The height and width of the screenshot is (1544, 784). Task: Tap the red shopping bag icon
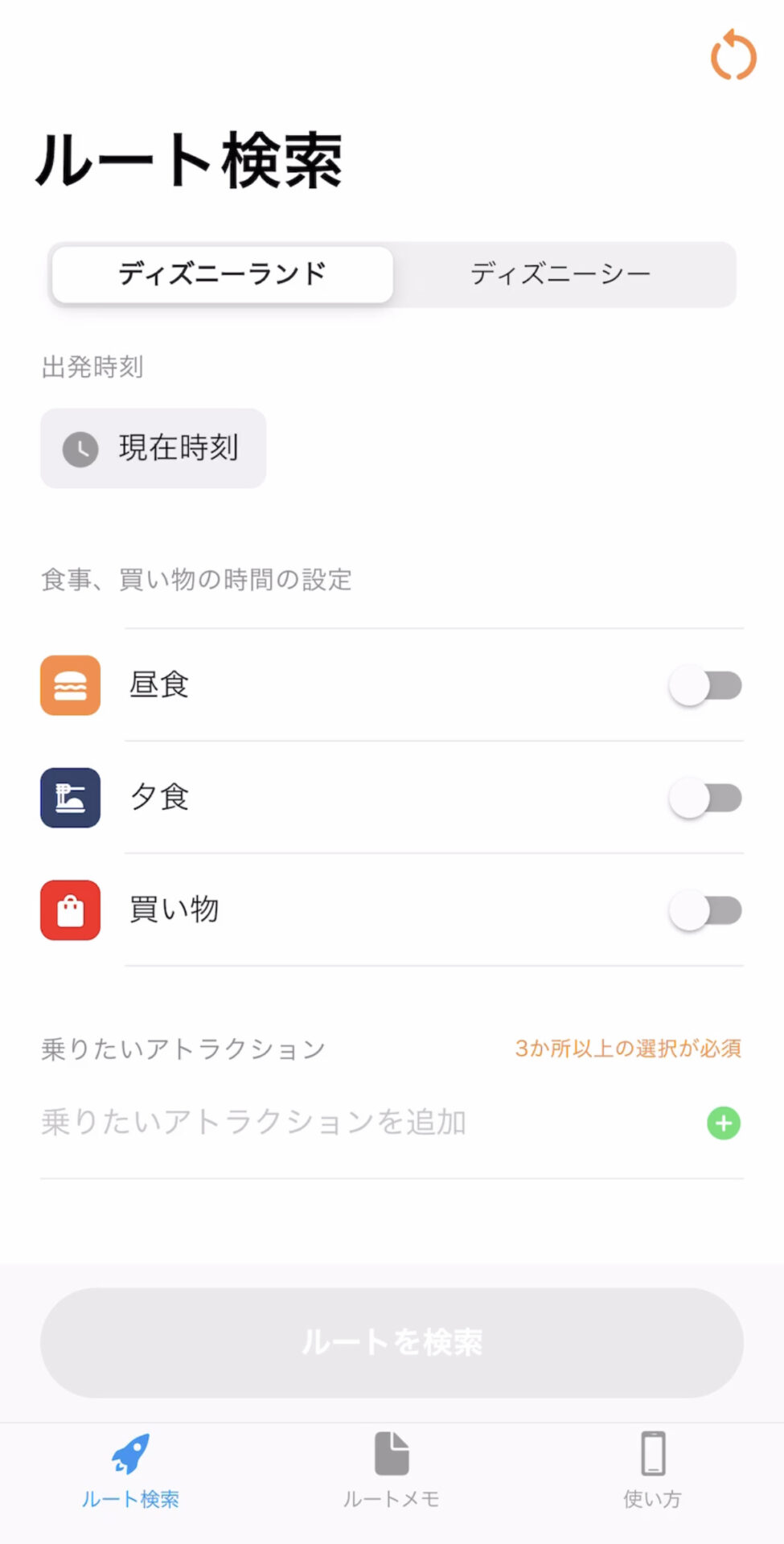[x=69, y=910]
